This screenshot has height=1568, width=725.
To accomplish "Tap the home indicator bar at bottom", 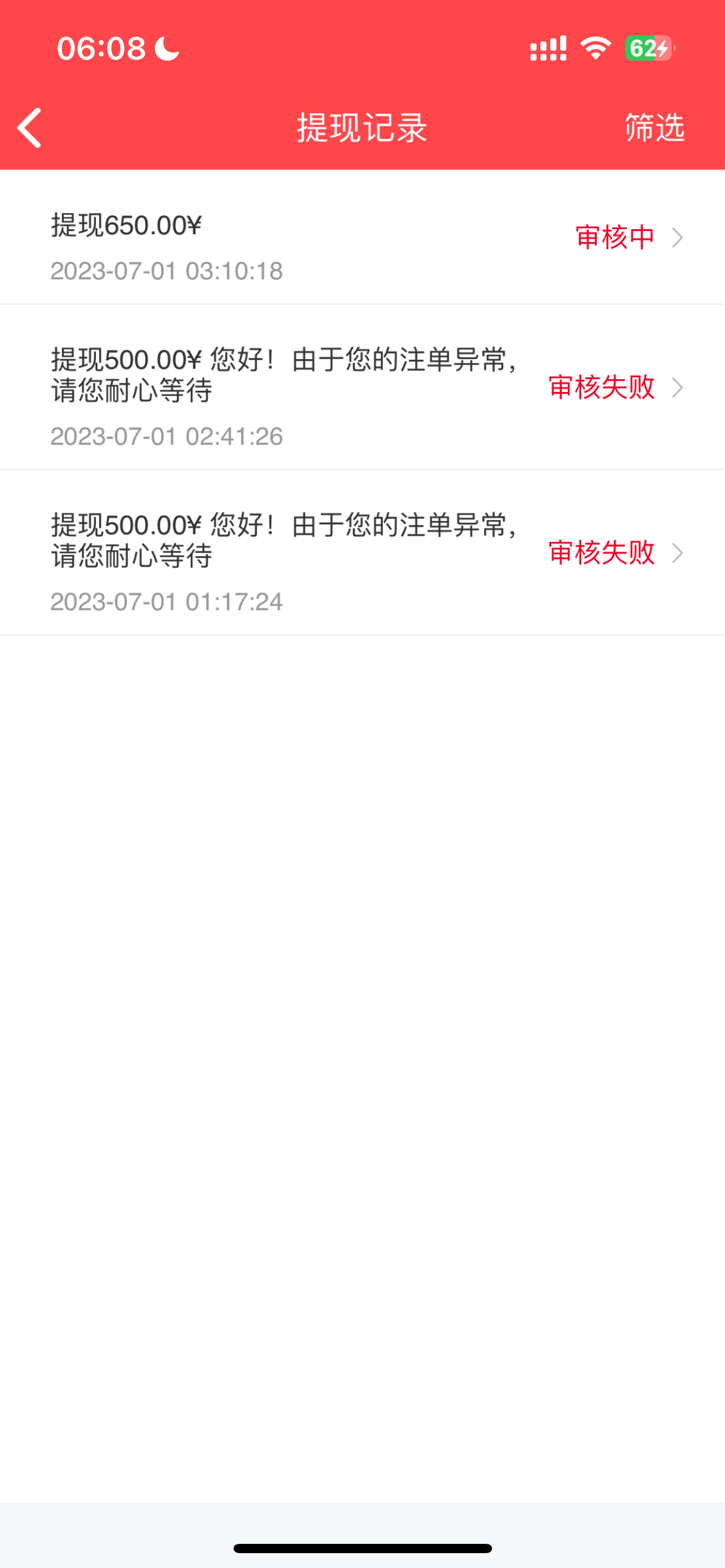I will 362,1546.
